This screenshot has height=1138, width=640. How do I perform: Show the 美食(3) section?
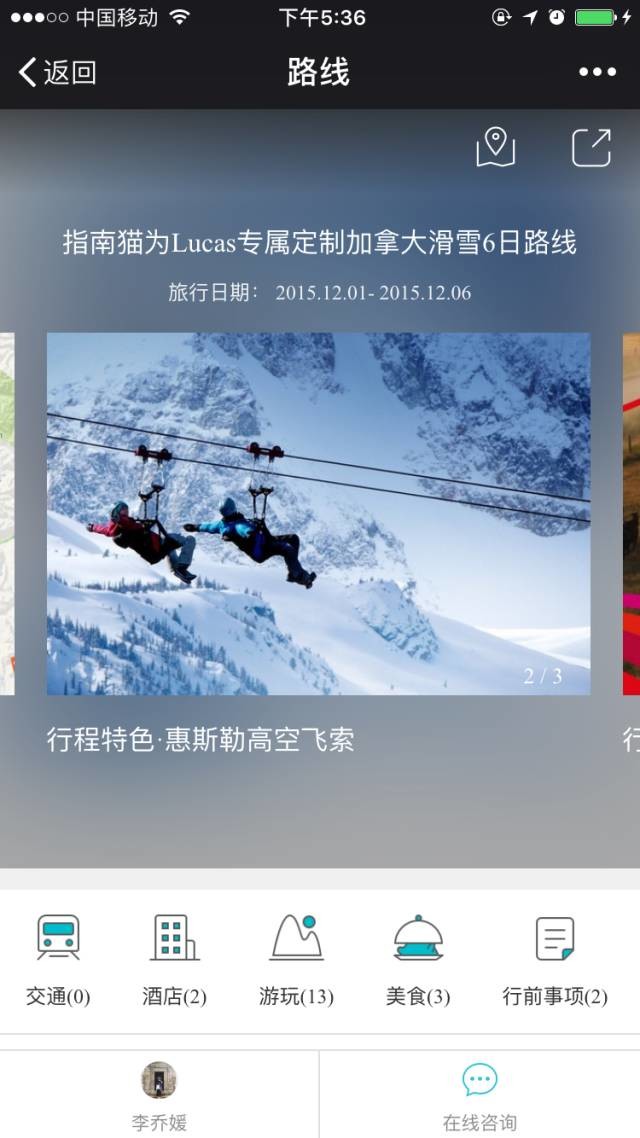(x=418, y=961)
